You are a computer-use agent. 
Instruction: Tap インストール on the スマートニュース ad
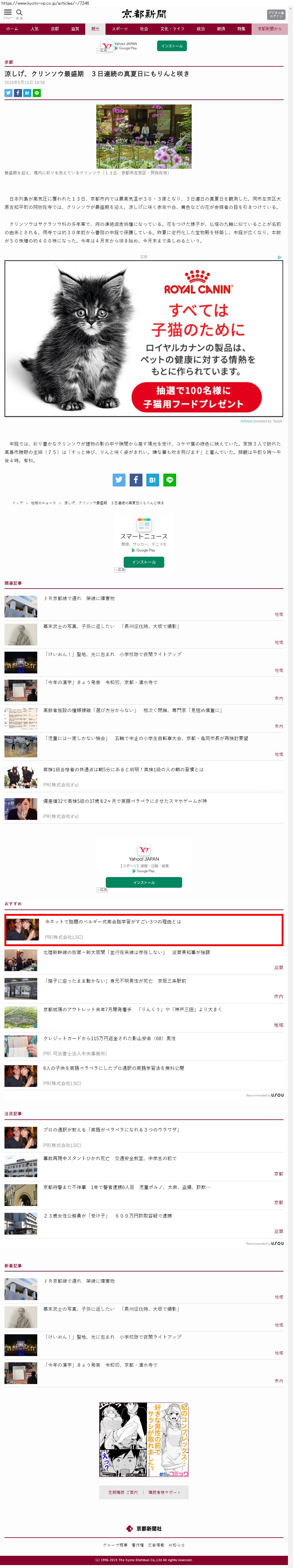point(144,562)
